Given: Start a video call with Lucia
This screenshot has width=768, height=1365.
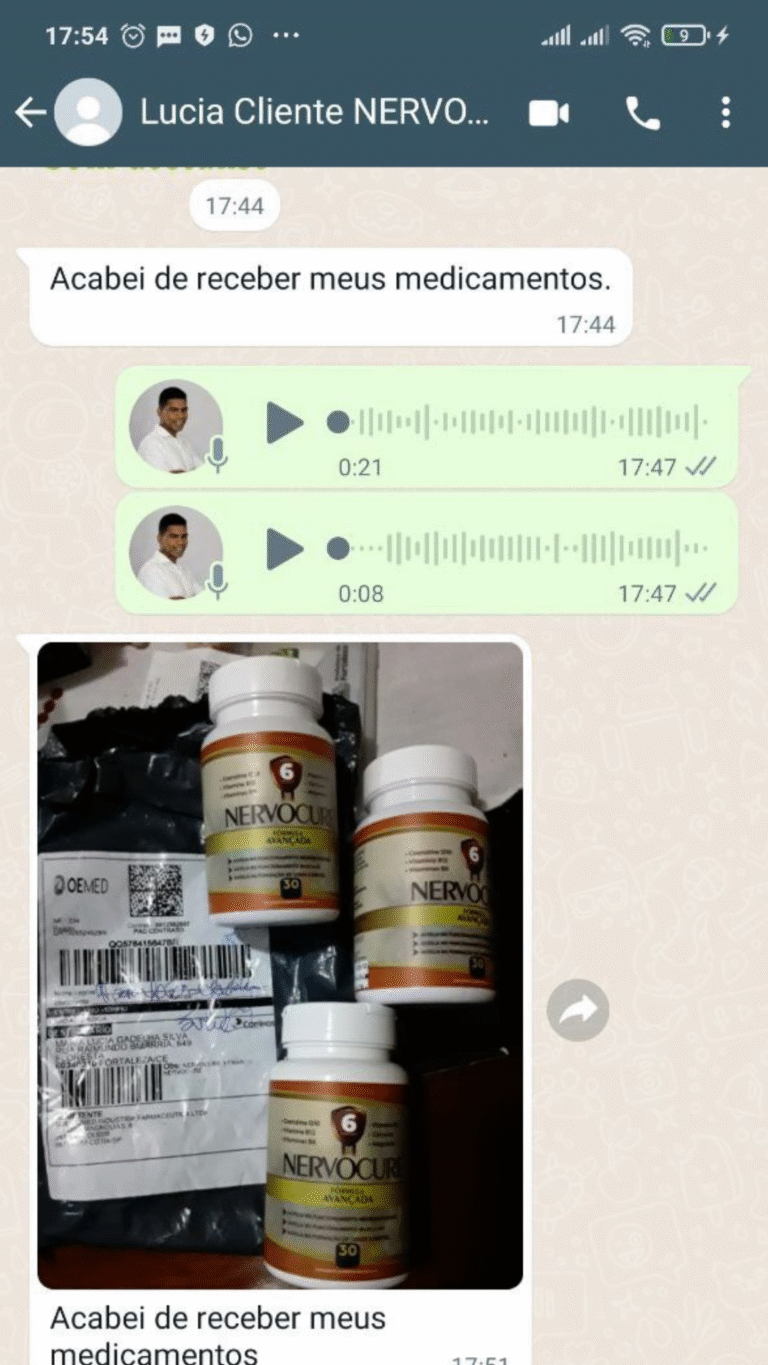Looking at the screenshot, I should (x=548, y=113).
